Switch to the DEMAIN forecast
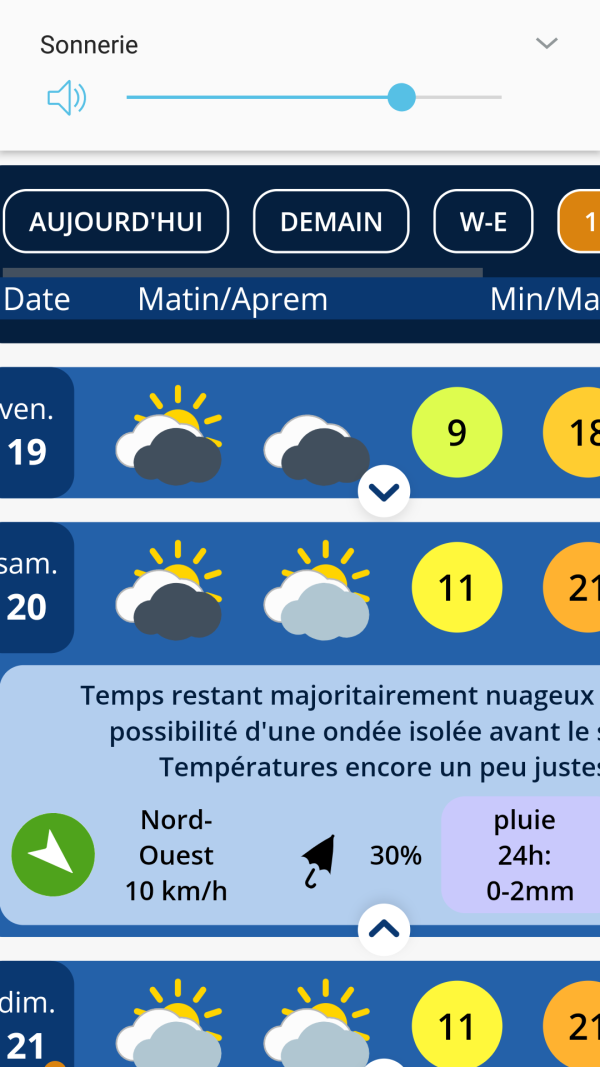The image size is (600, 1067). (331, 221)
